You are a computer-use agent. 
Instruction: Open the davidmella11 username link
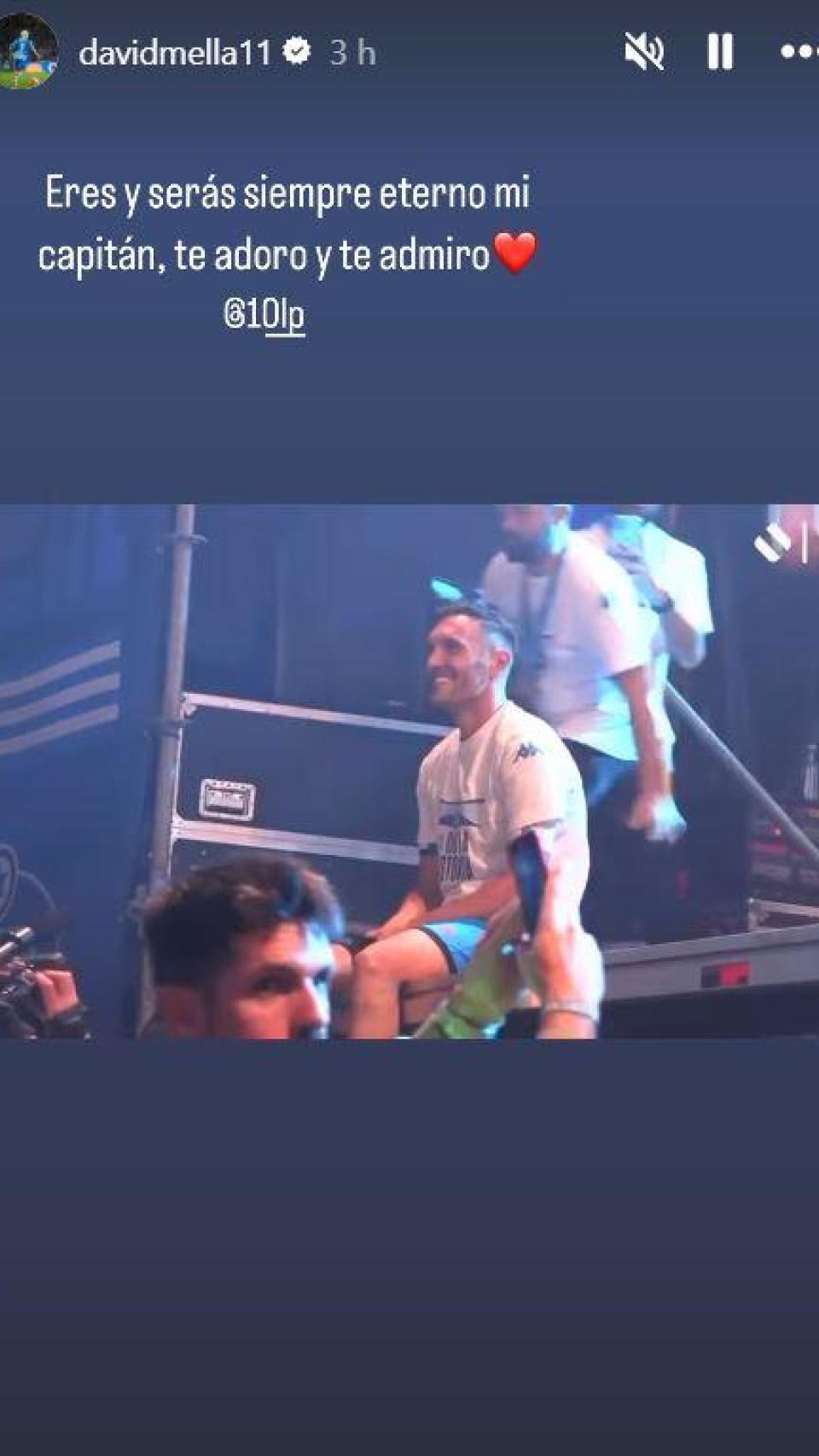(x=174, y=53)
